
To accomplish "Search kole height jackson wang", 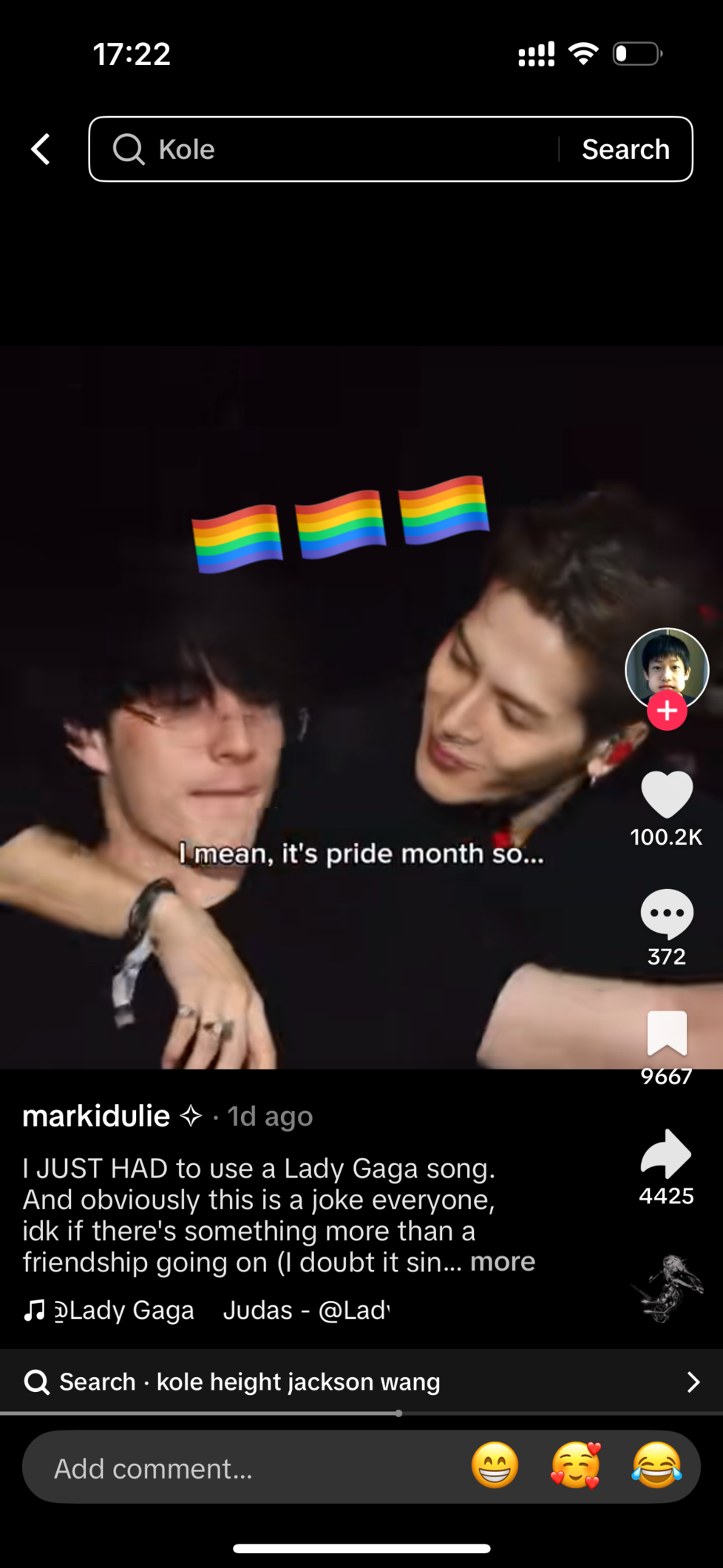I will (x=361, y=1382).
